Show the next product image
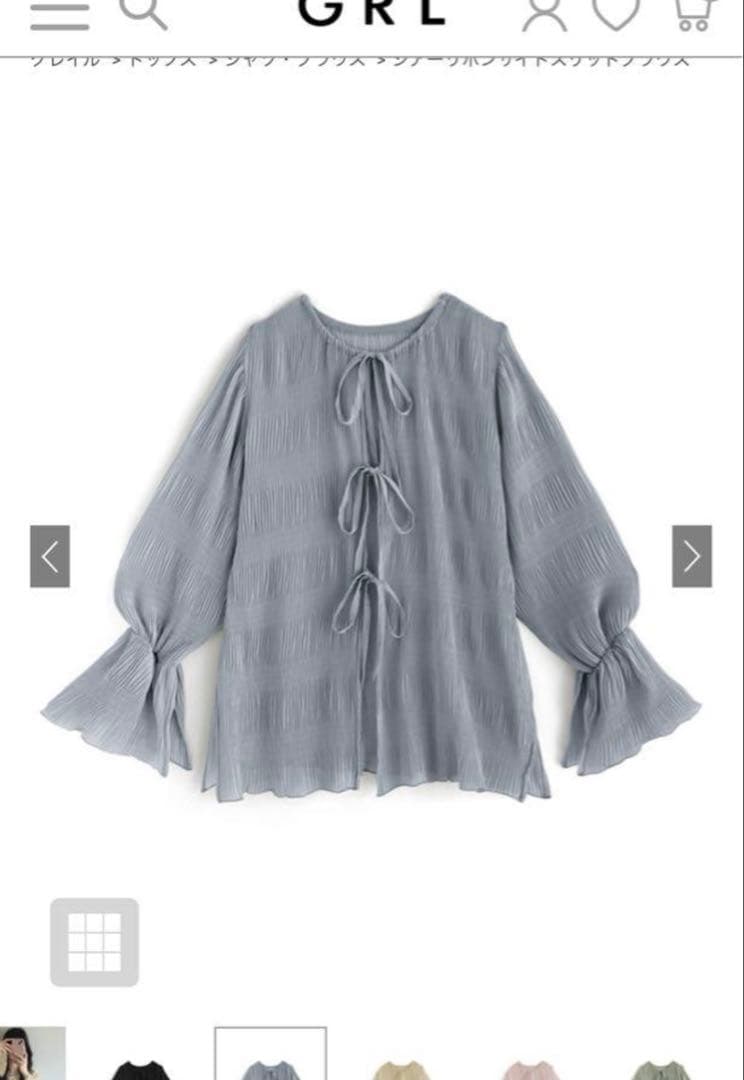Viewport: 744px width, 1080px height. 692,556
